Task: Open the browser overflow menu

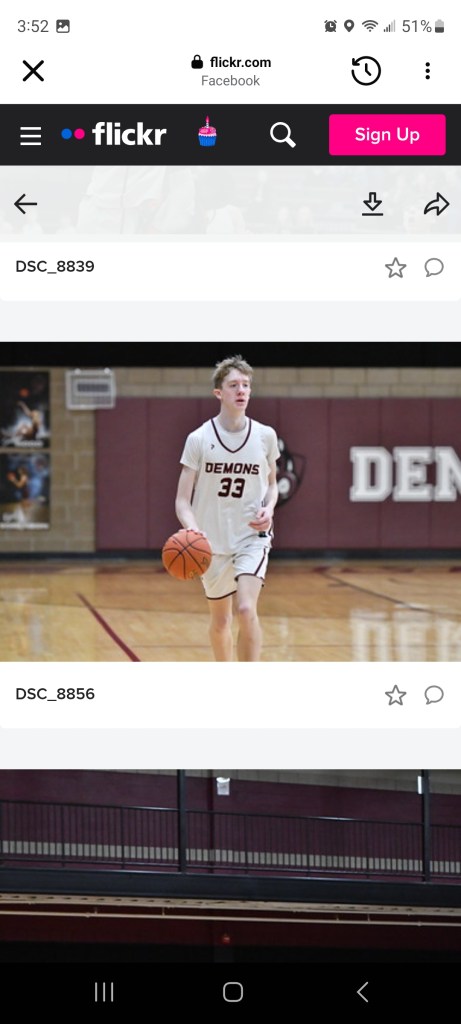Action: 428,71
